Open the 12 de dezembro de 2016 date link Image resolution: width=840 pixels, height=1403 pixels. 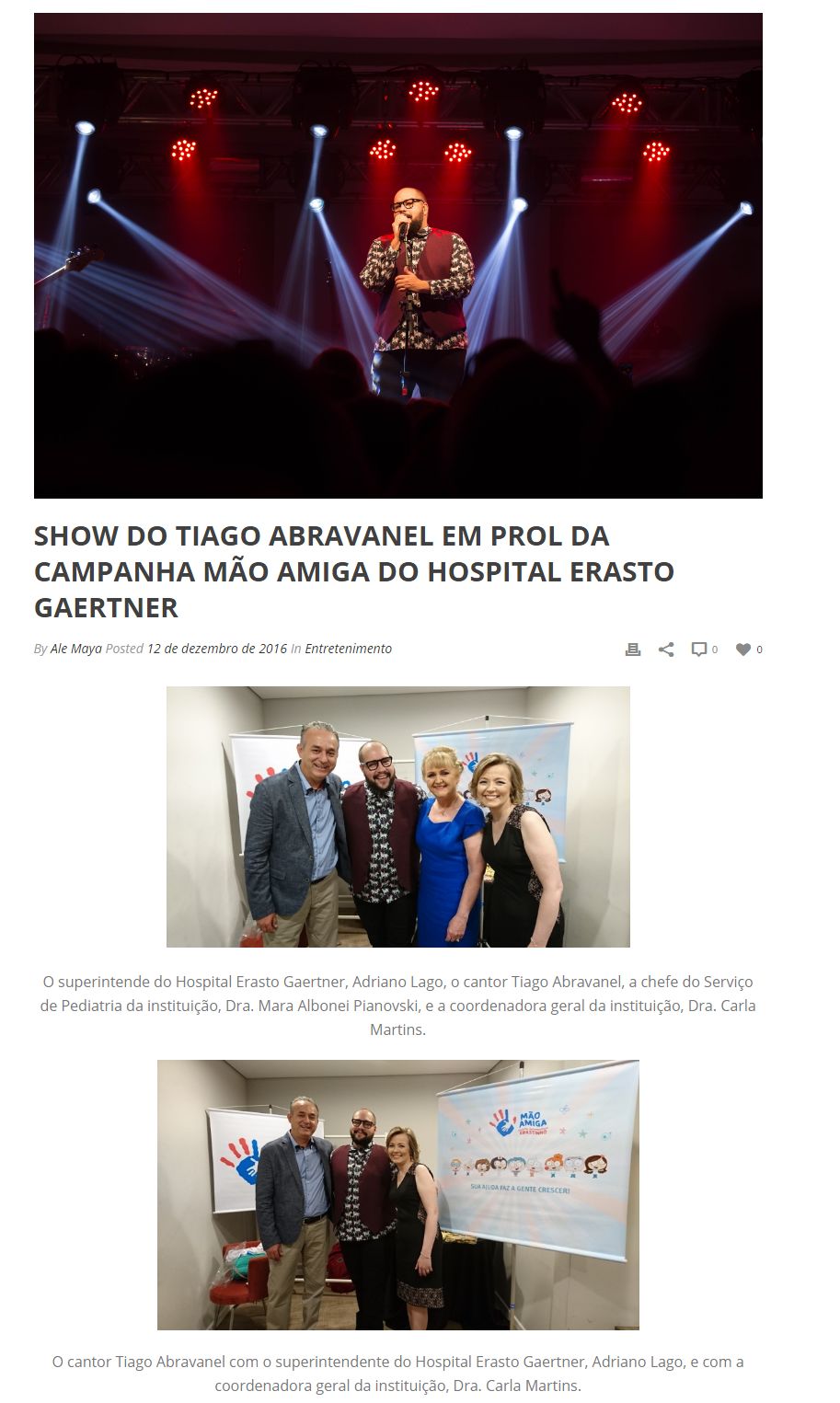[x=217, y=649]
